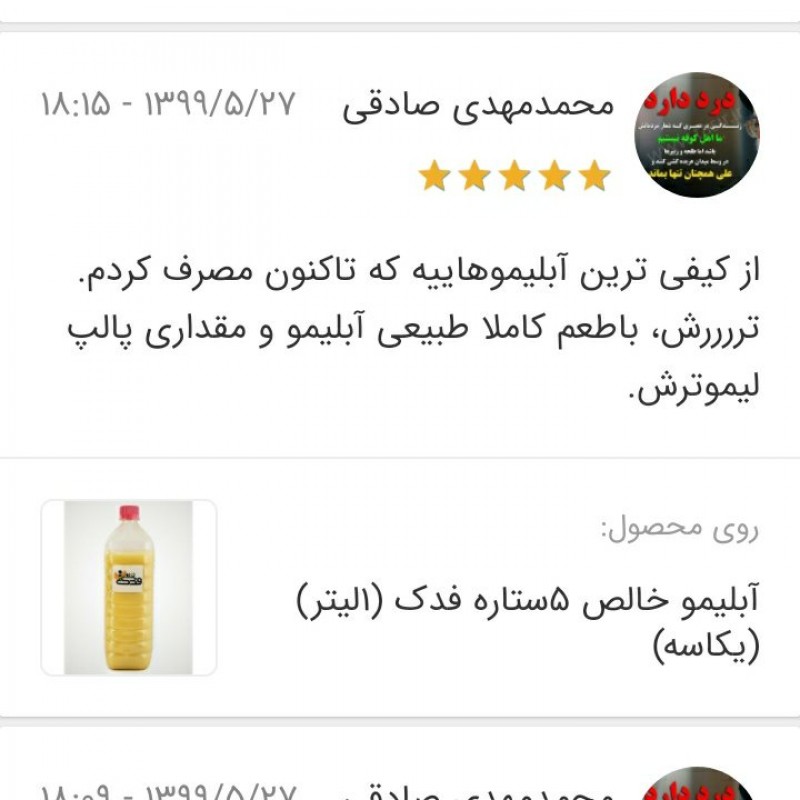Open the lemon juice bottle product picture
This screenshot has width=800, height=800.
[128, 587]
